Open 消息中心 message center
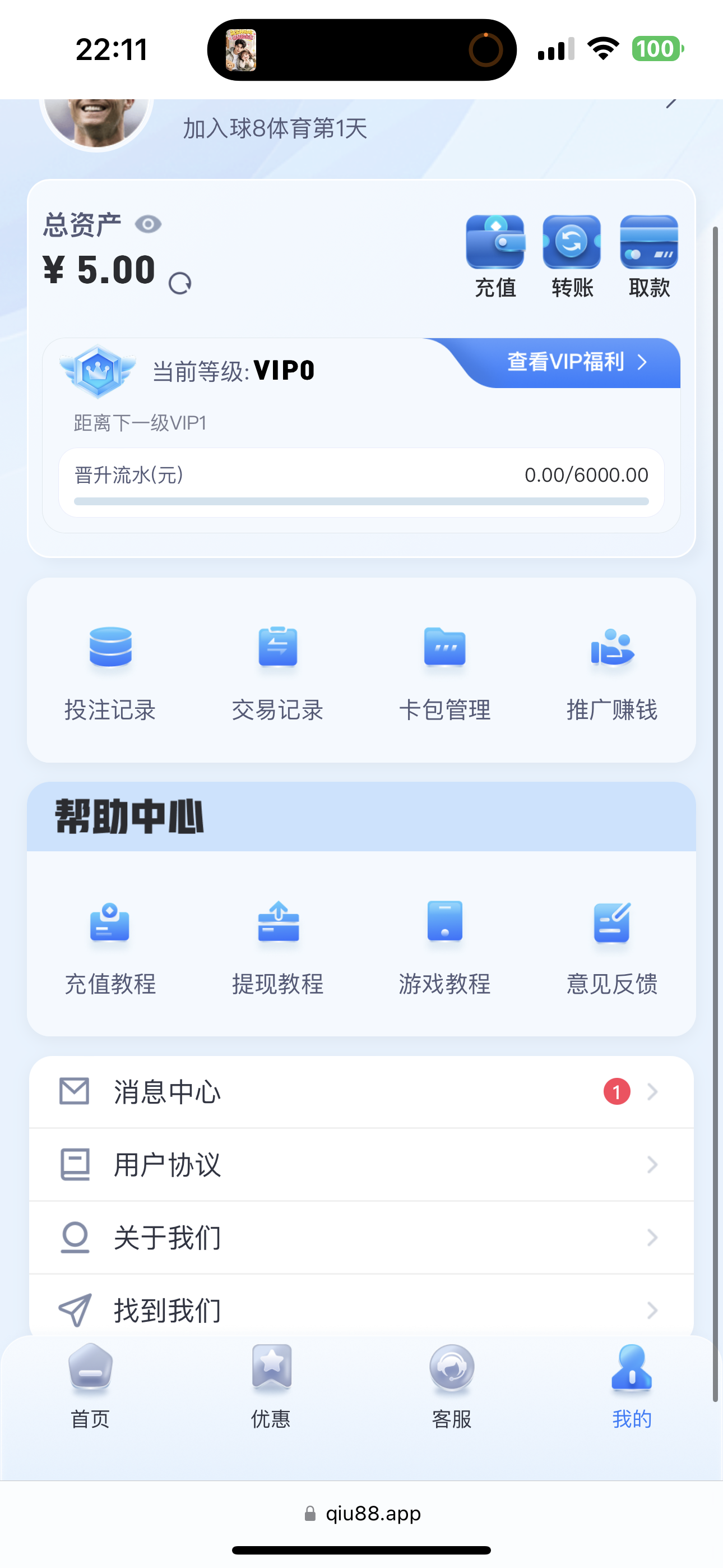The width and height of the screenshot is (723, 1568). (x=361, y=1092)
